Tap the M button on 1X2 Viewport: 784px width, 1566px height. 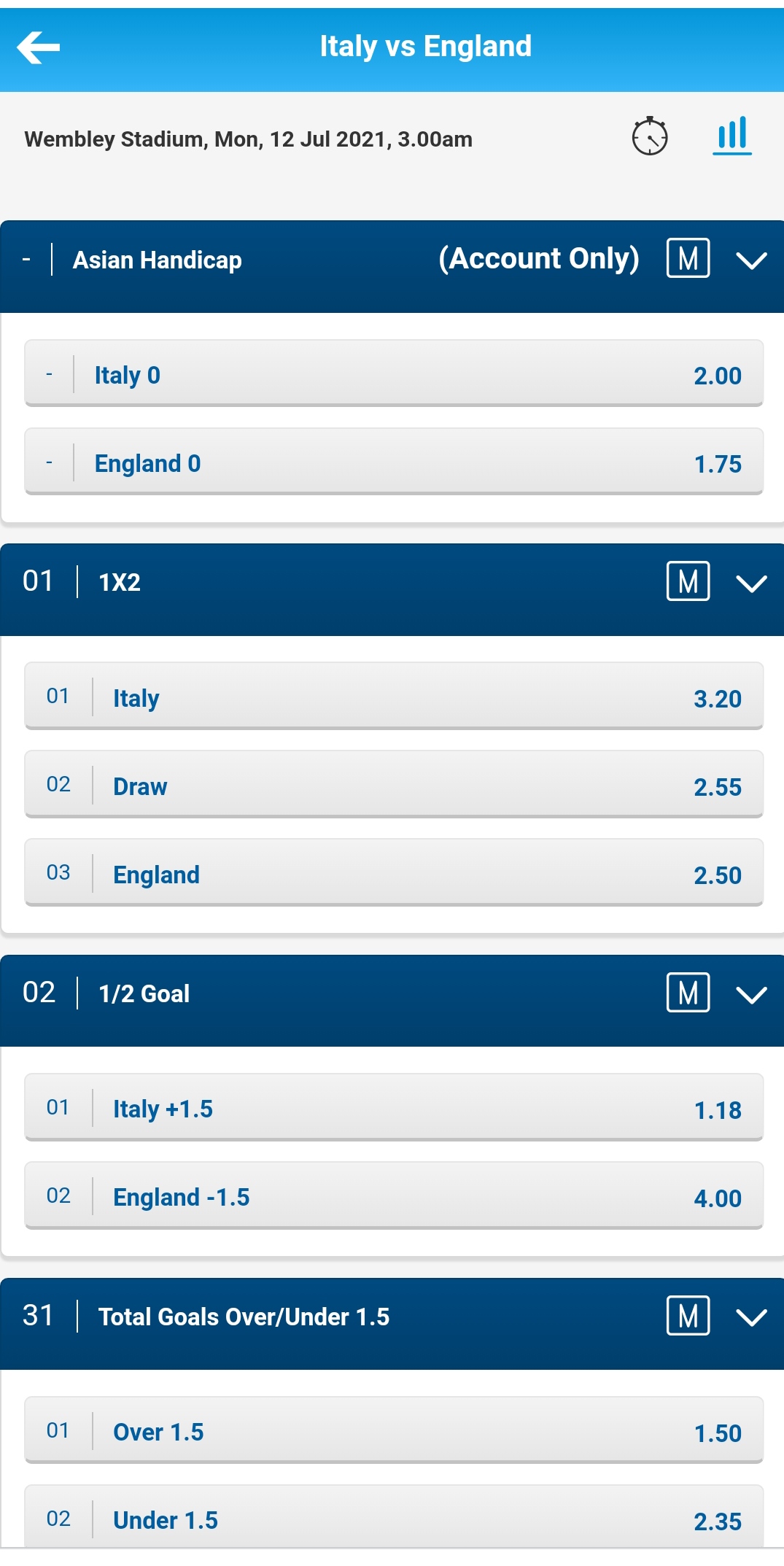click(x=688, y=581)
